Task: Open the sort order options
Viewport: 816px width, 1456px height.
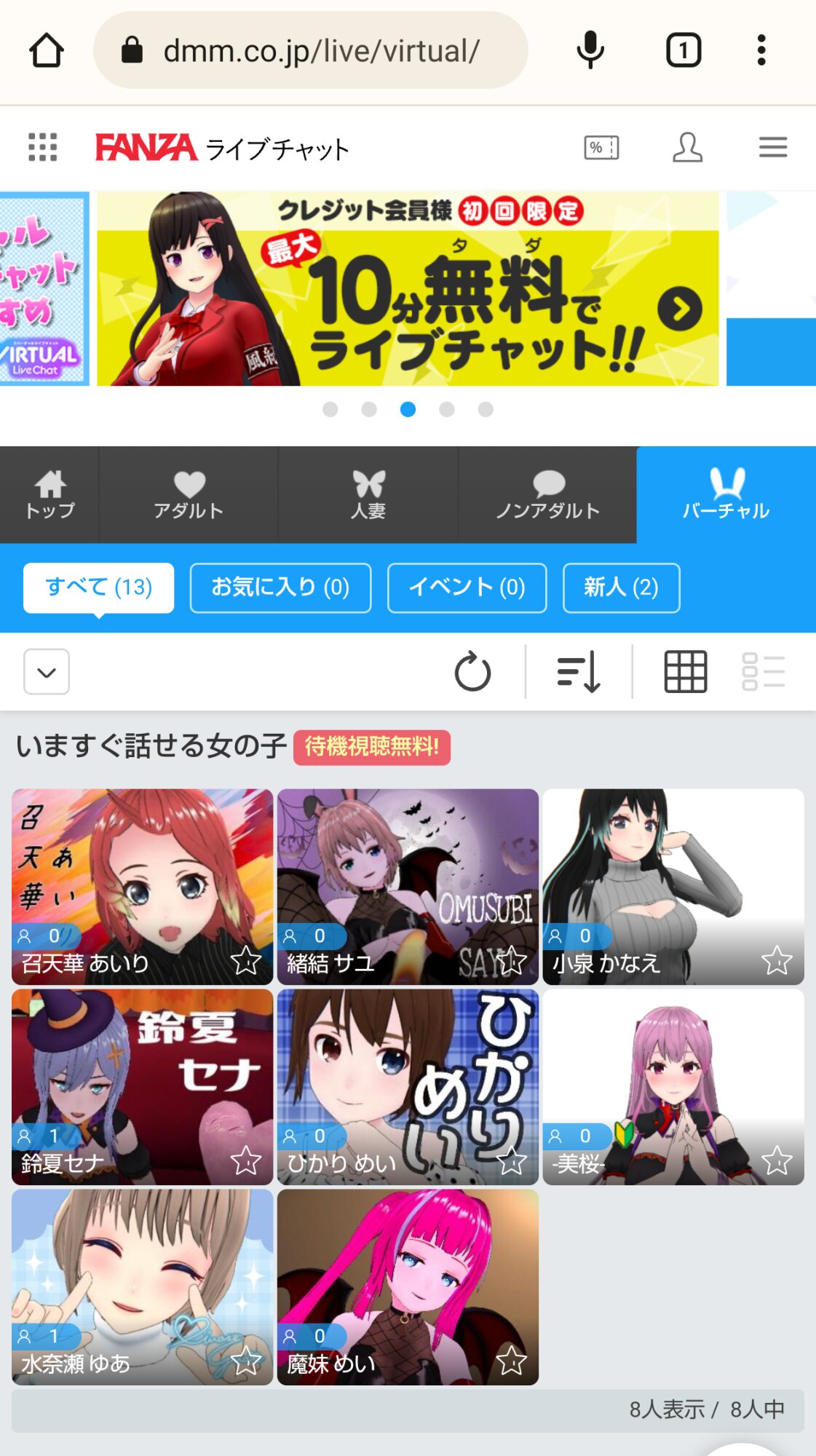Action: 579,671
